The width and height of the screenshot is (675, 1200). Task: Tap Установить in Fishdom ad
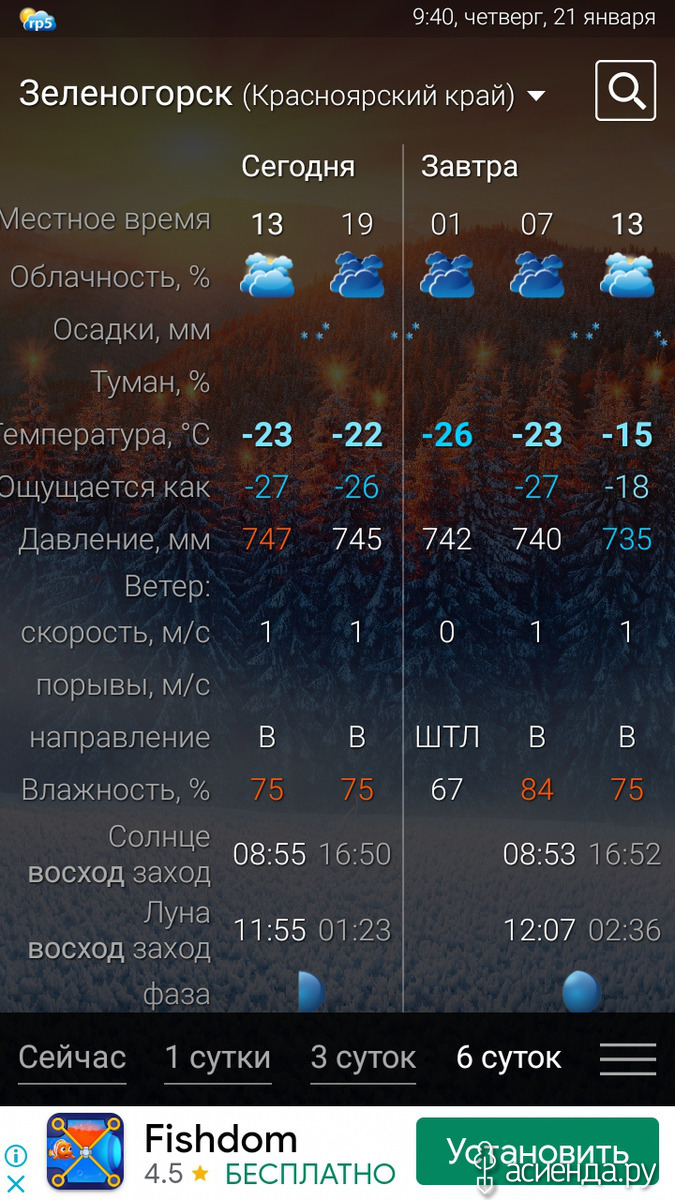[537, 1152]
